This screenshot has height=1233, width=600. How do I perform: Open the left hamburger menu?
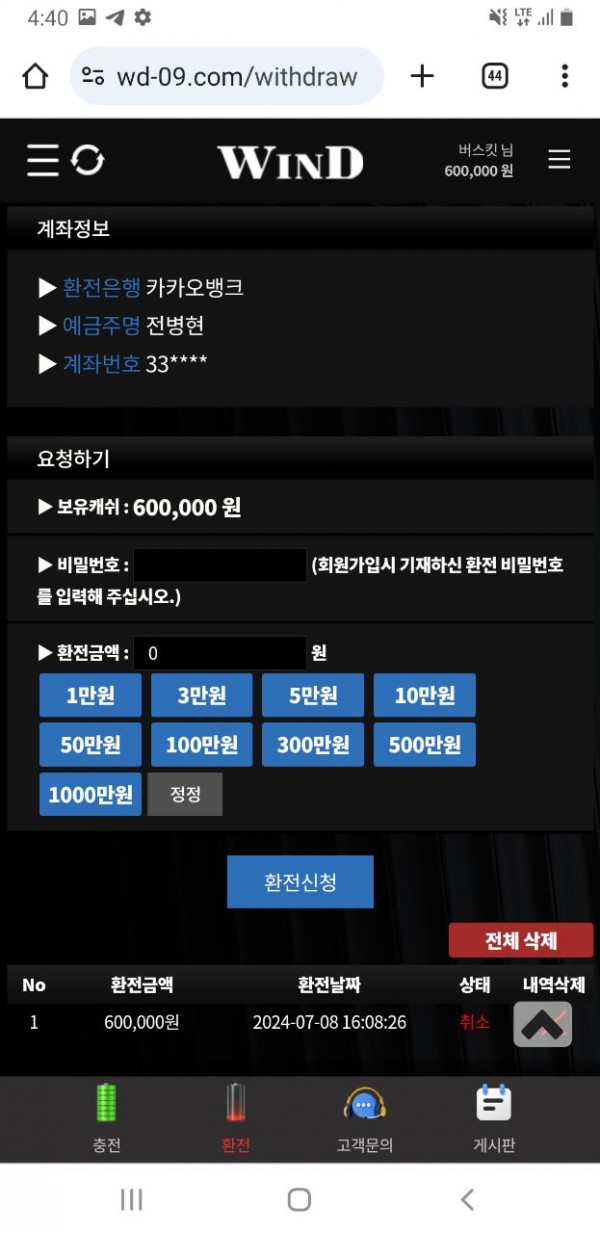pyautogui.click(x=43, y=160)
